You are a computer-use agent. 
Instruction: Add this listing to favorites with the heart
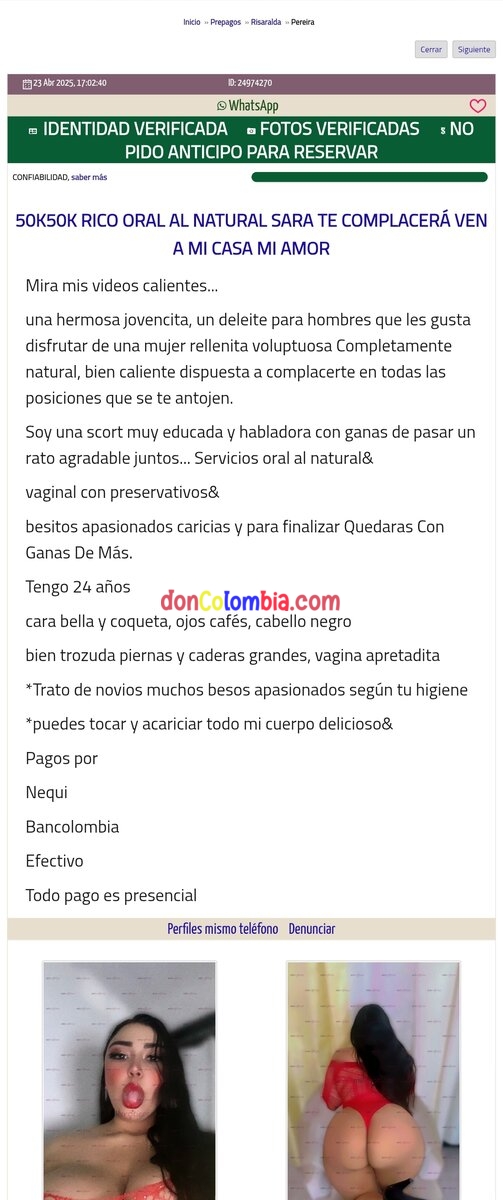[x=478, y=106]
